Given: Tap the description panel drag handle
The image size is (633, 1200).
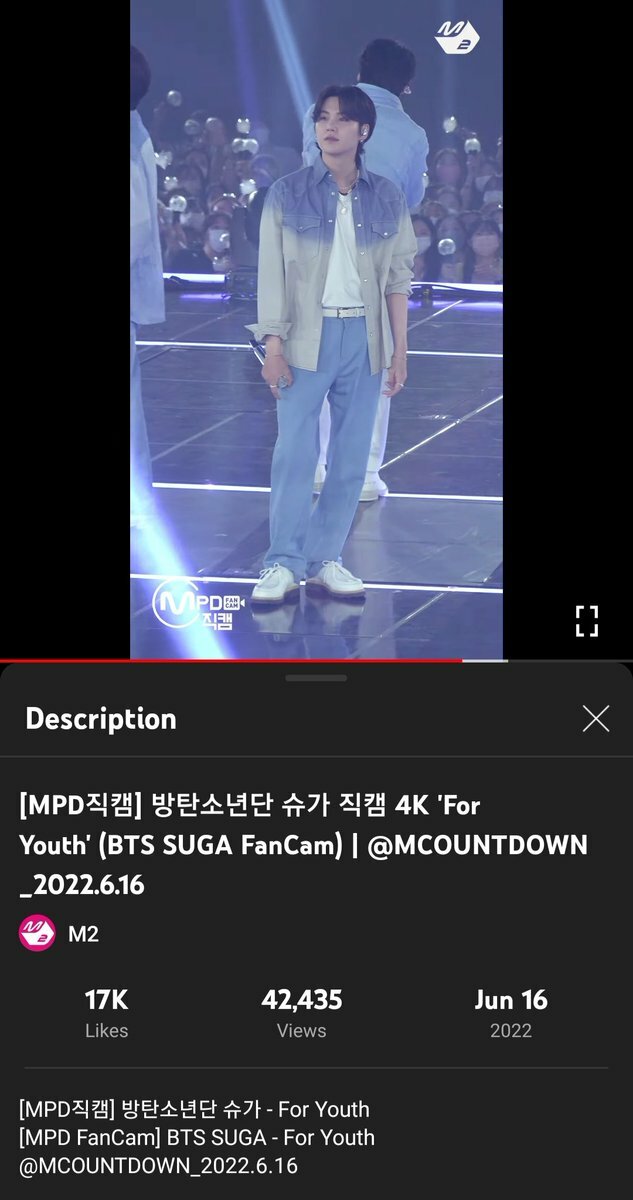Looking at the screenshot, I should pos(316,678).
